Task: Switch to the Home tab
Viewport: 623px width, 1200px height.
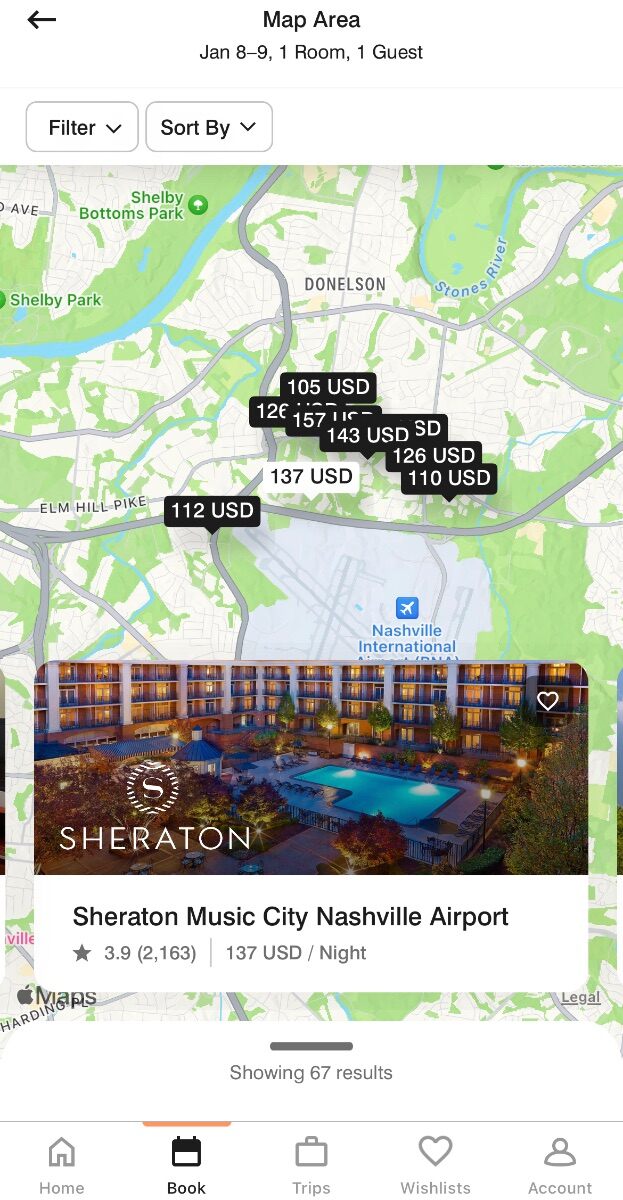Action: [62, 1165]
